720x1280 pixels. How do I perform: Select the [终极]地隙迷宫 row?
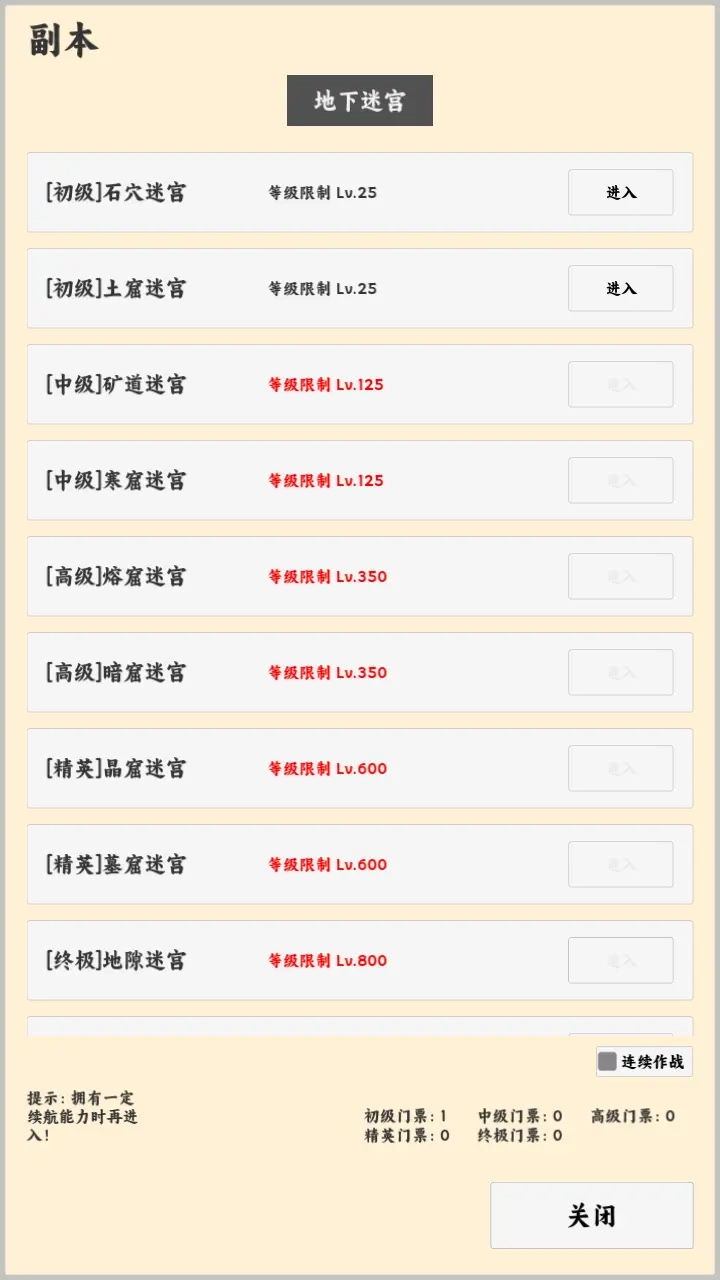click(x=300, y=960)
